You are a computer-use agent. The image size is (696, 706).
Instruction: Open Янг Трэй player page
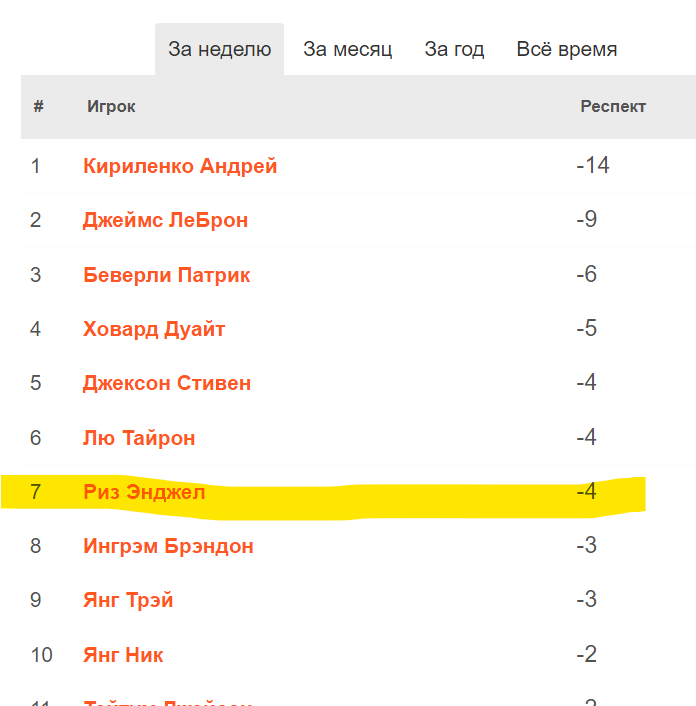click(128, 601)
